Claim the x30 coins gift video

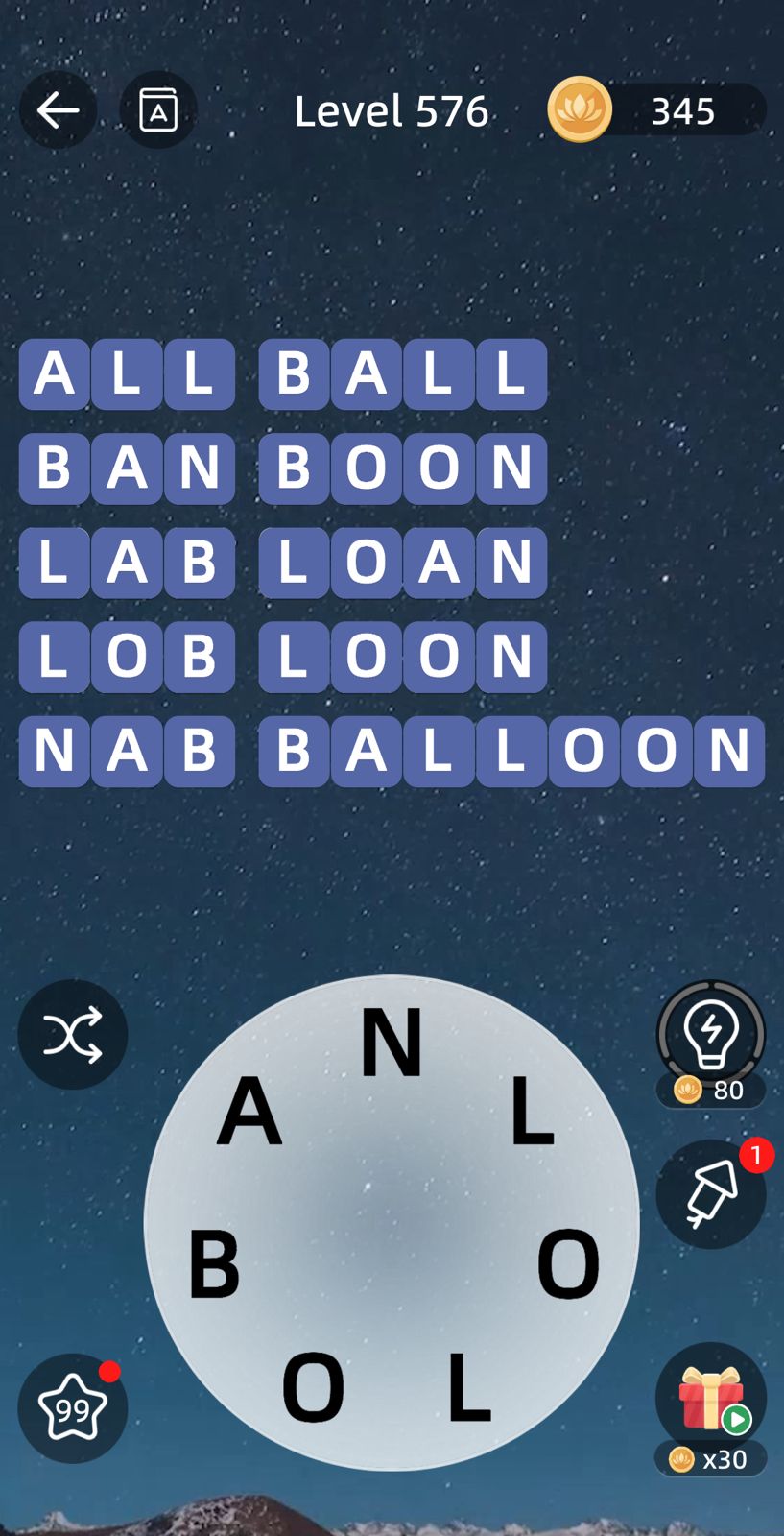711,1400
